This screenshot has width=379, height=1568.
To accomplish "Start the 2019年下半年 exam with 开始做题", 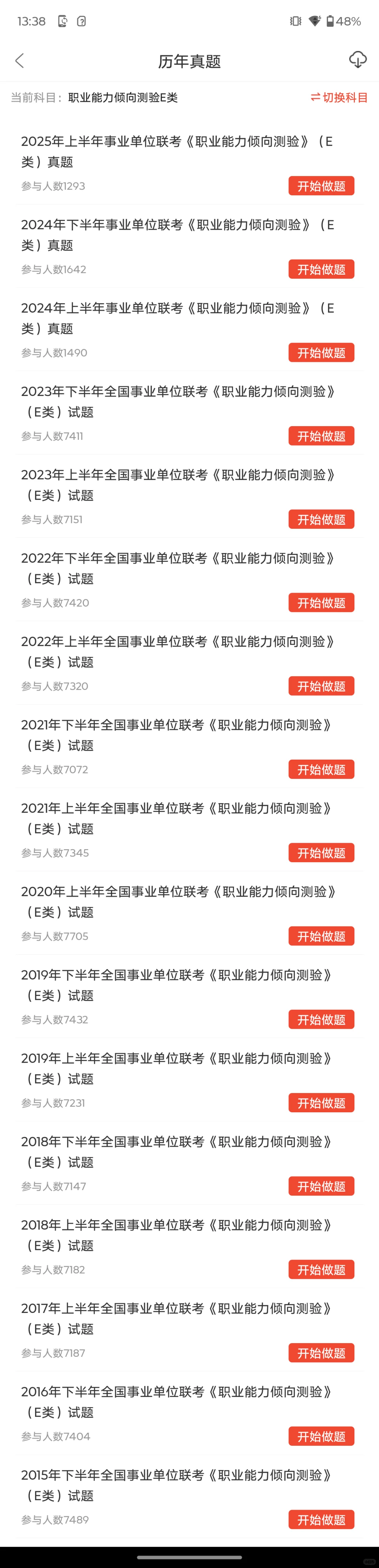I will tap(321, 1020).
